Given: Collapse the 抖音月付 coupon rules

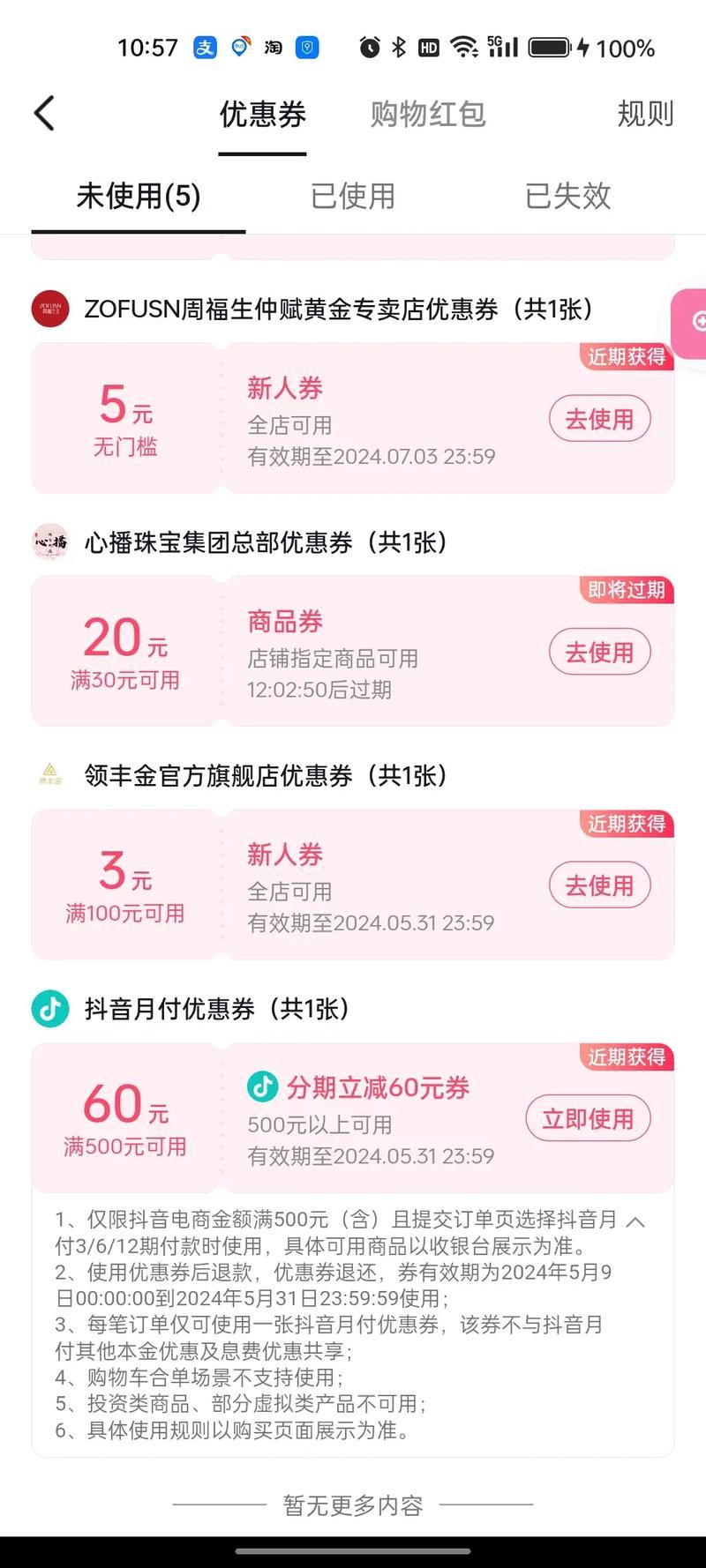Looking at the screenshot, I should [635, 1222].
